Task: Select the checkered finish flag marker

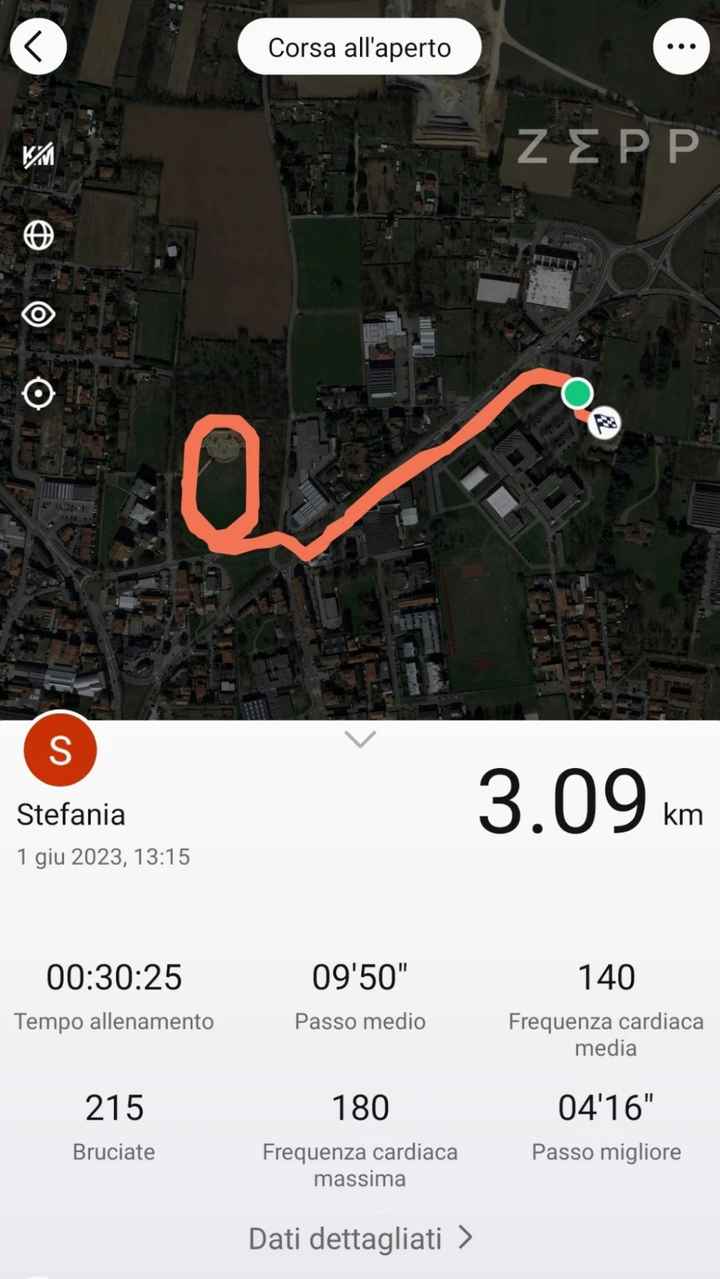Action: [602, 423]
